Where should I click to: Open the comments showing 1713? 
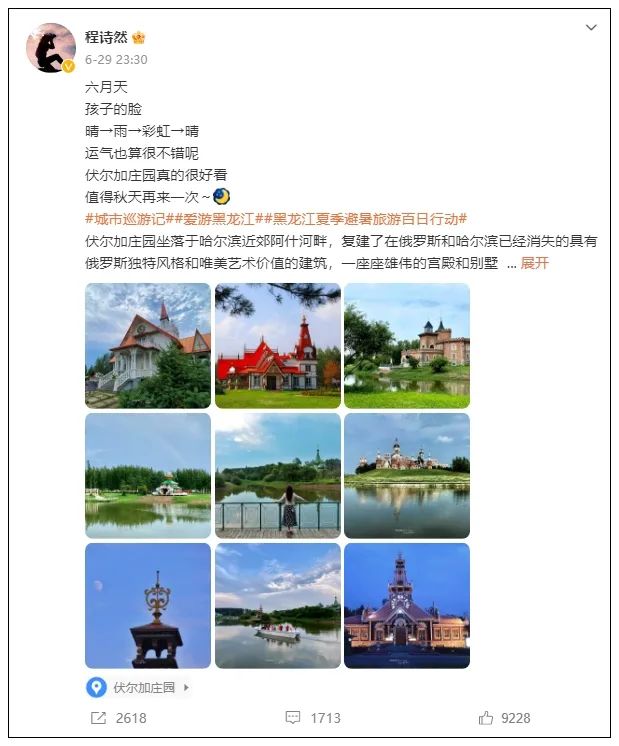pyautogui.click(x=313, y=717)
